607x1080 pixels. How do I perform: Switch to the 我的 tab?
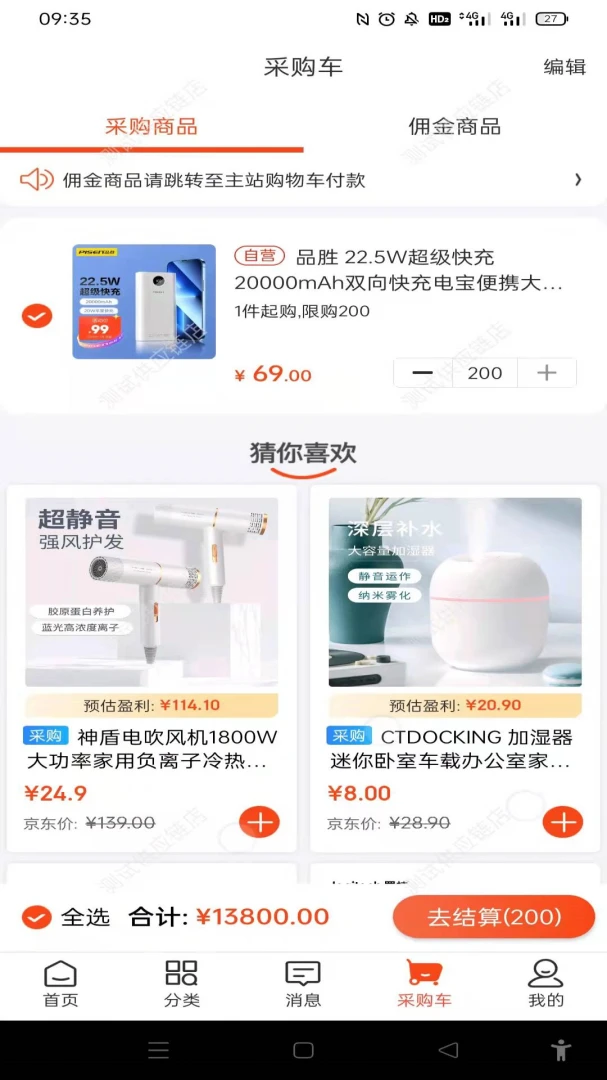tap(545, 984)
